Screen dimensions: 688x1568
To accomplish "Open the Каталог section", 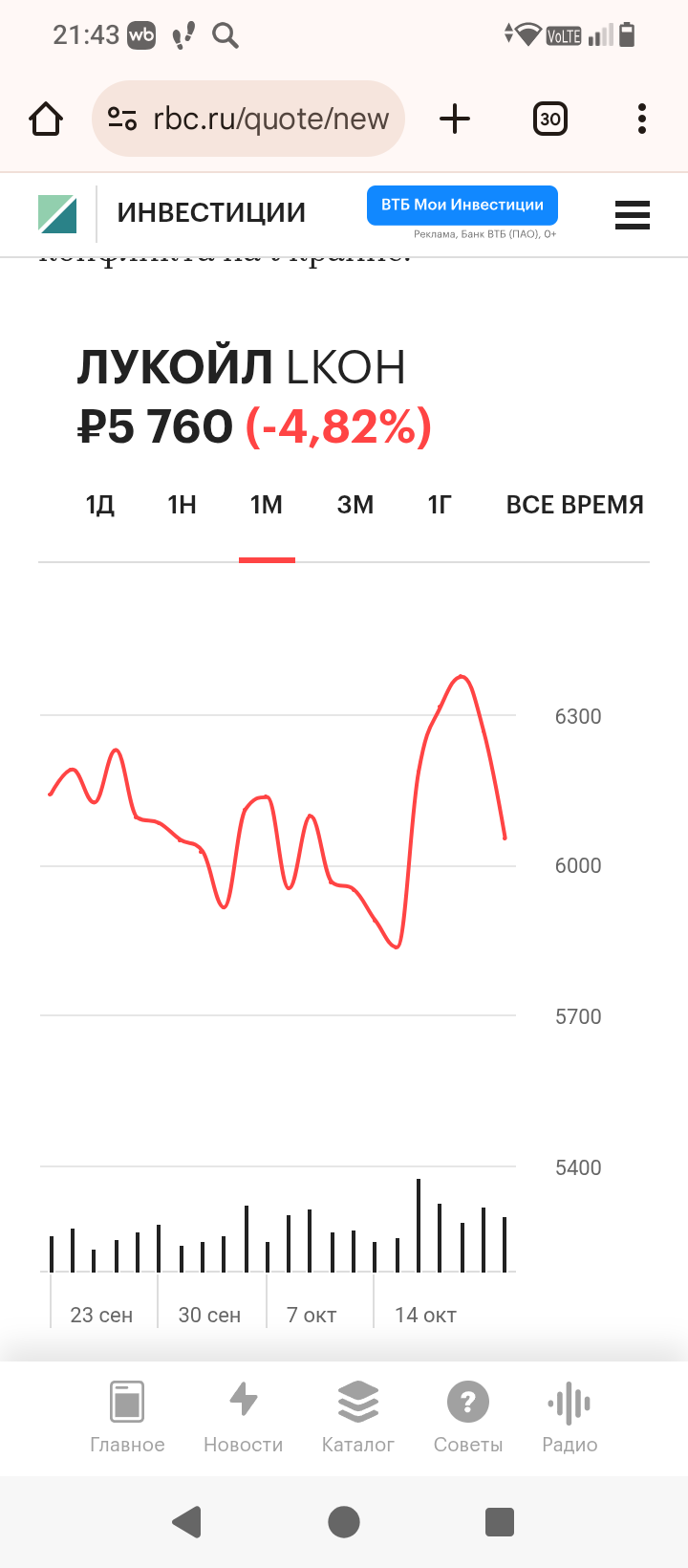I will pyautogui.click(x=358, y=1417).
